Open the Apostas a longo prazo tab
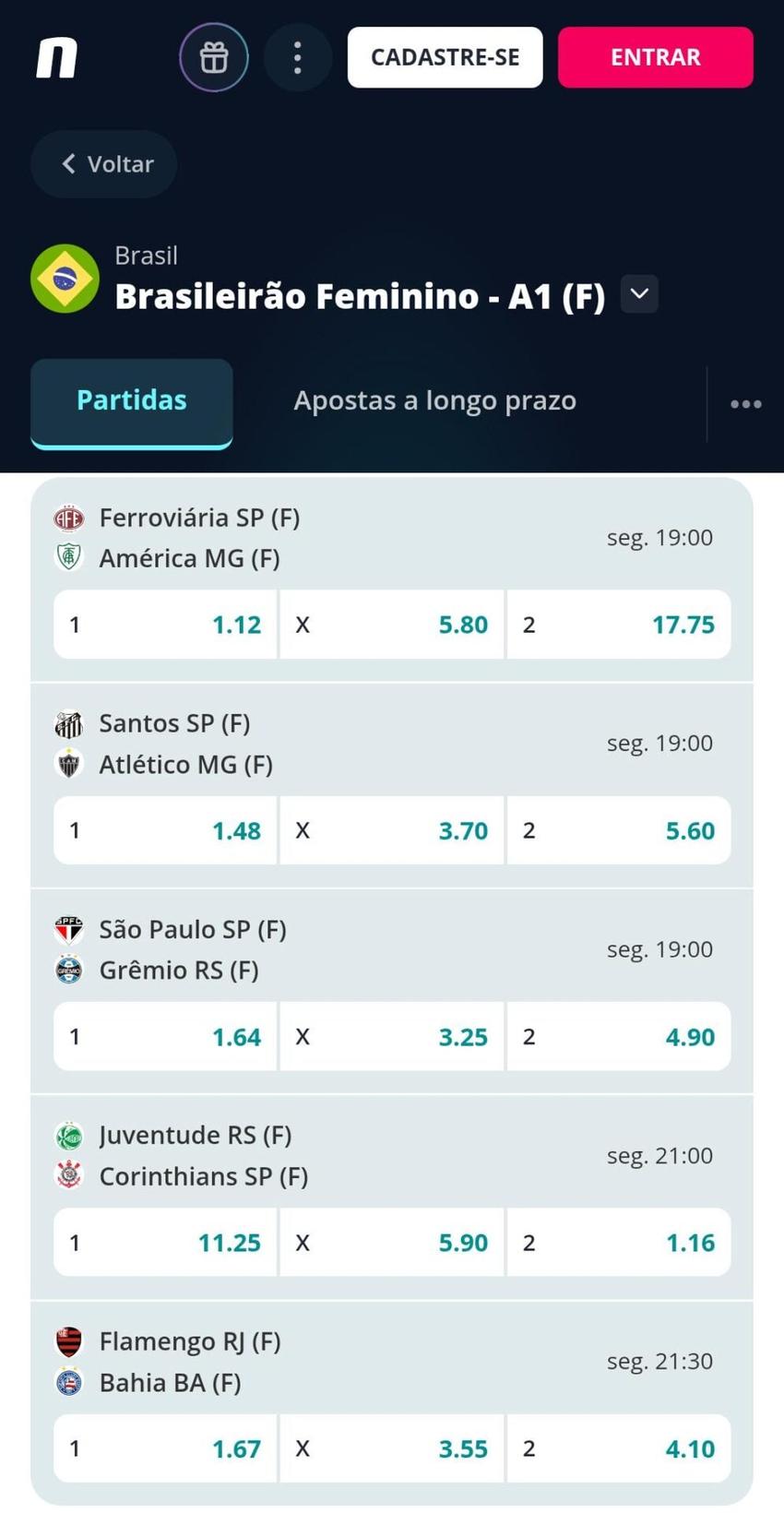The height and width of the screenshot is (1513, 784). (x=434, y=400)
